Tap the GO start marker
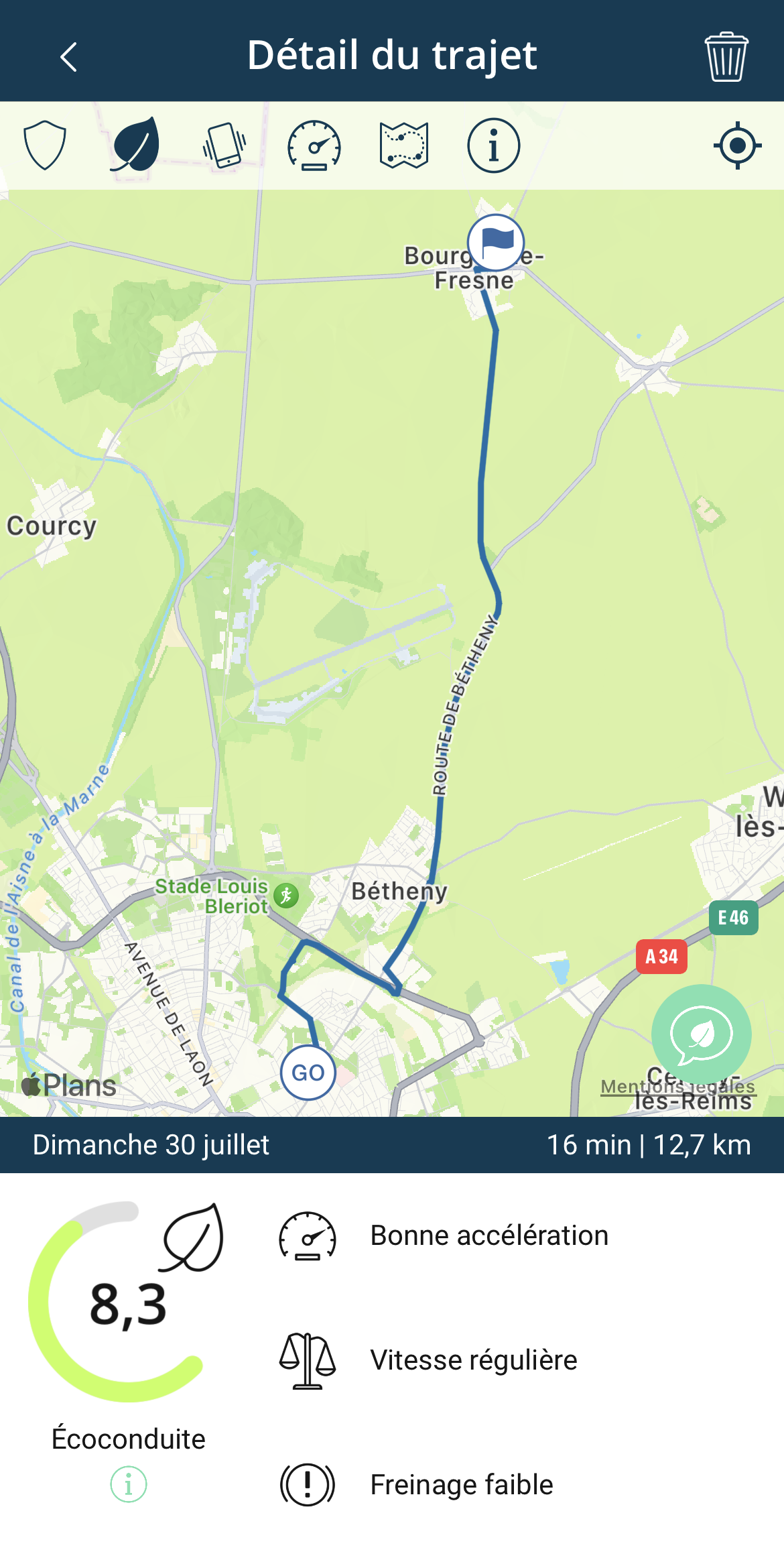Image resolution: width=784 pixels, height=1562 pixels. tap(308, 1072)
